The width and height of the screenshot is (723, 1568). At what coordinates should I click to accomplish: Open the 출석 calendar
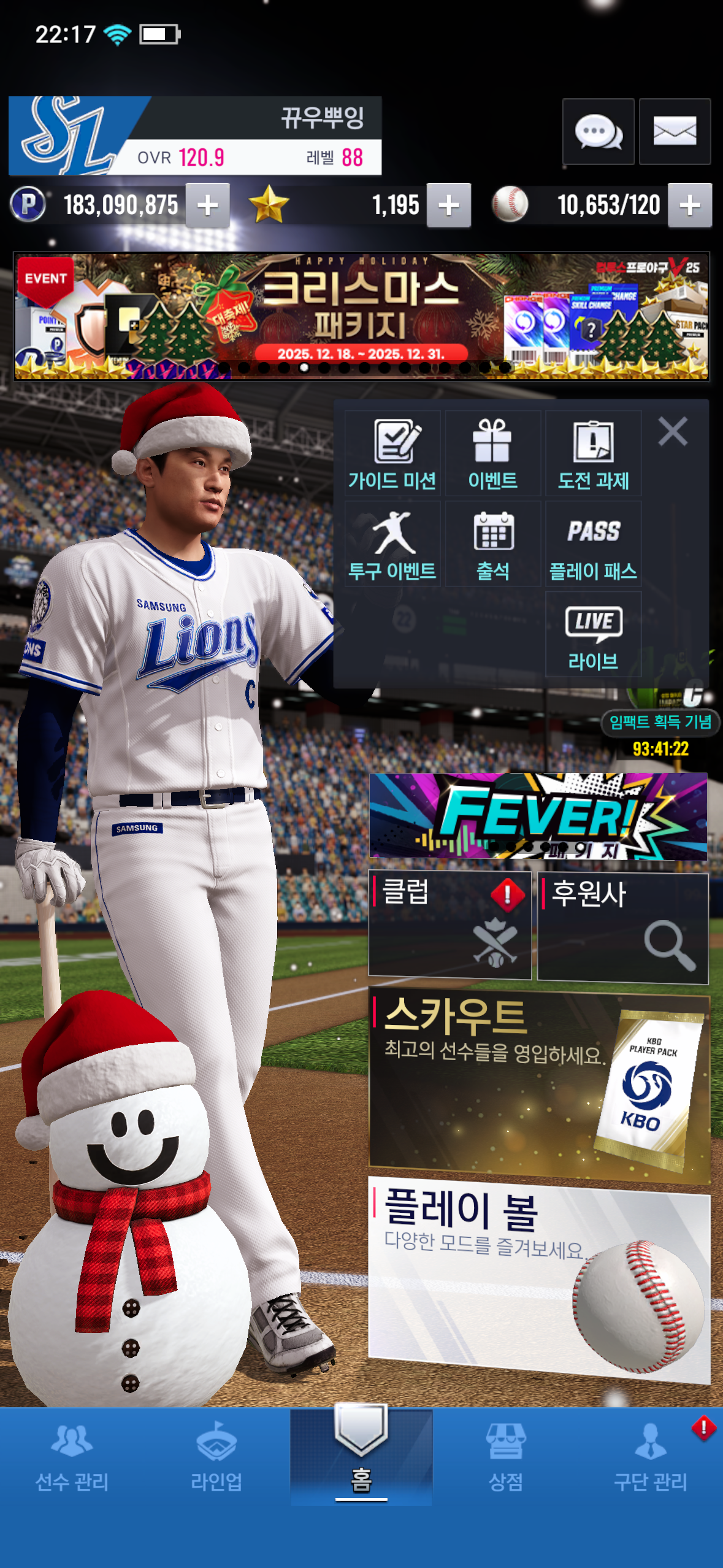tap(492, 544)
